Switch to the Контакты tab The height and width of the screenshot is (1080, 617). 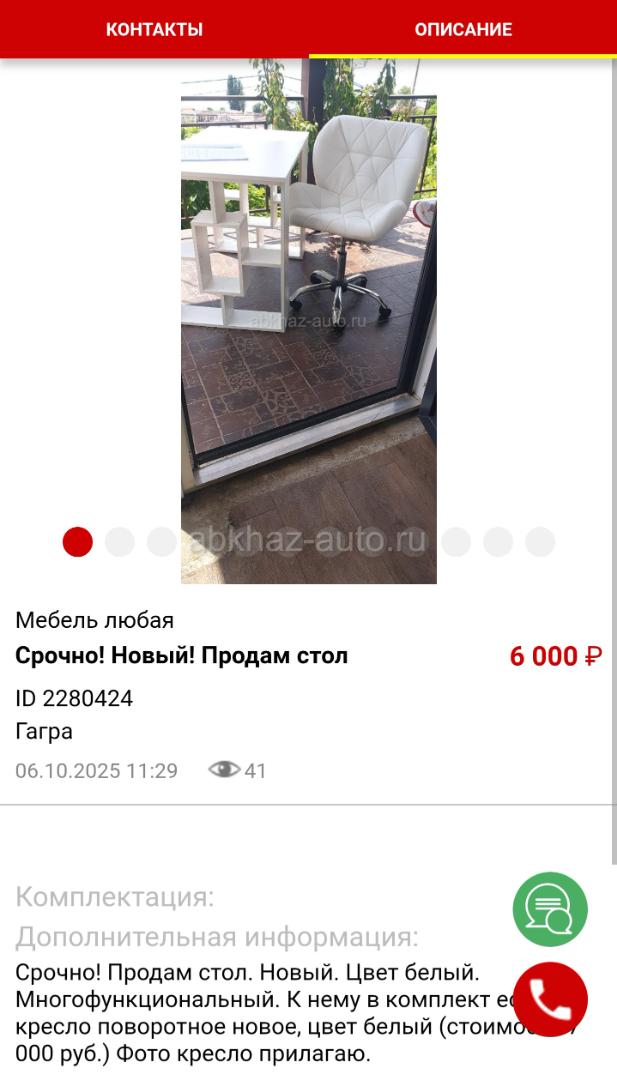tap(154, 29)
